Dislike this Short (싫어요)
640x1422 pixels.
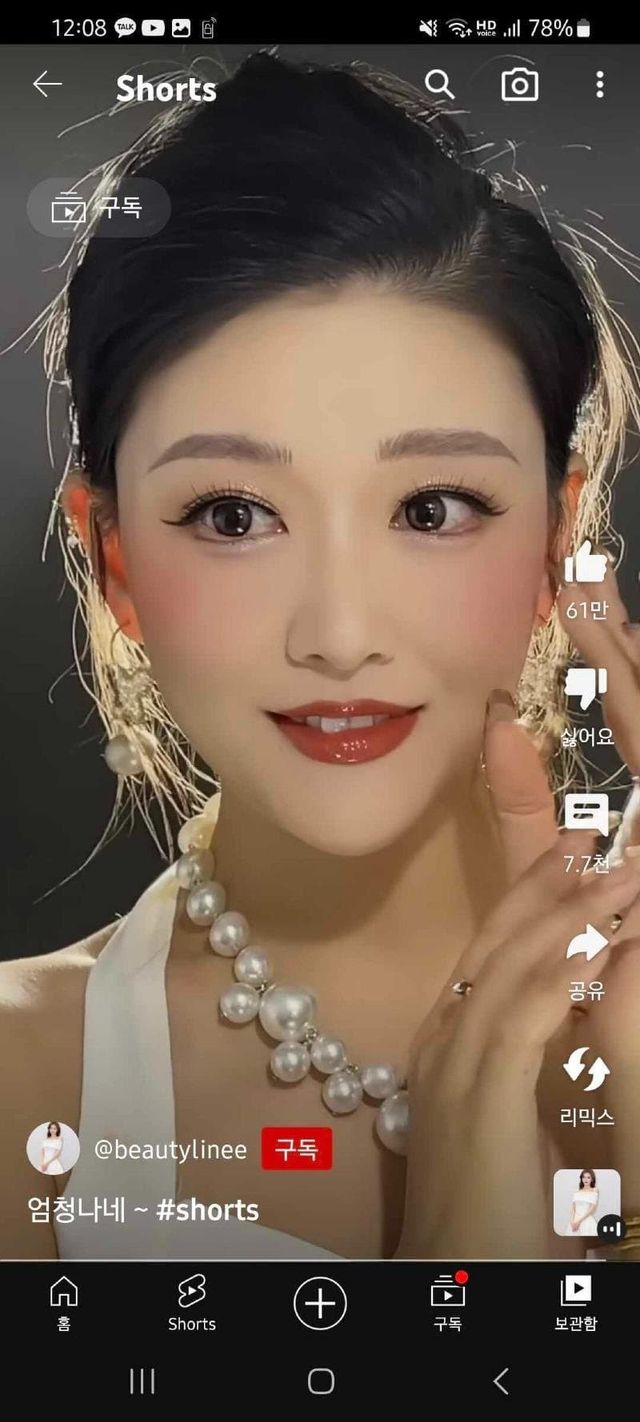[586, 690]
